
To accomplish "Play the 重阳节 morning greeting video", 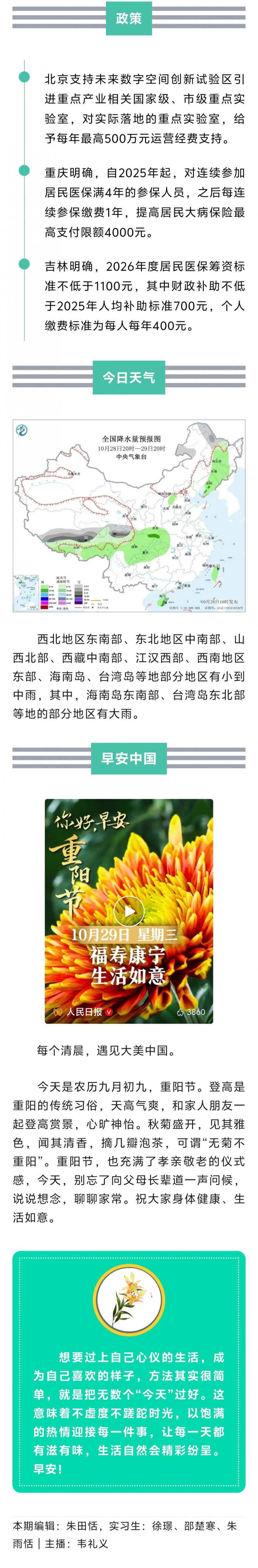I will click(x=129, y=911).
